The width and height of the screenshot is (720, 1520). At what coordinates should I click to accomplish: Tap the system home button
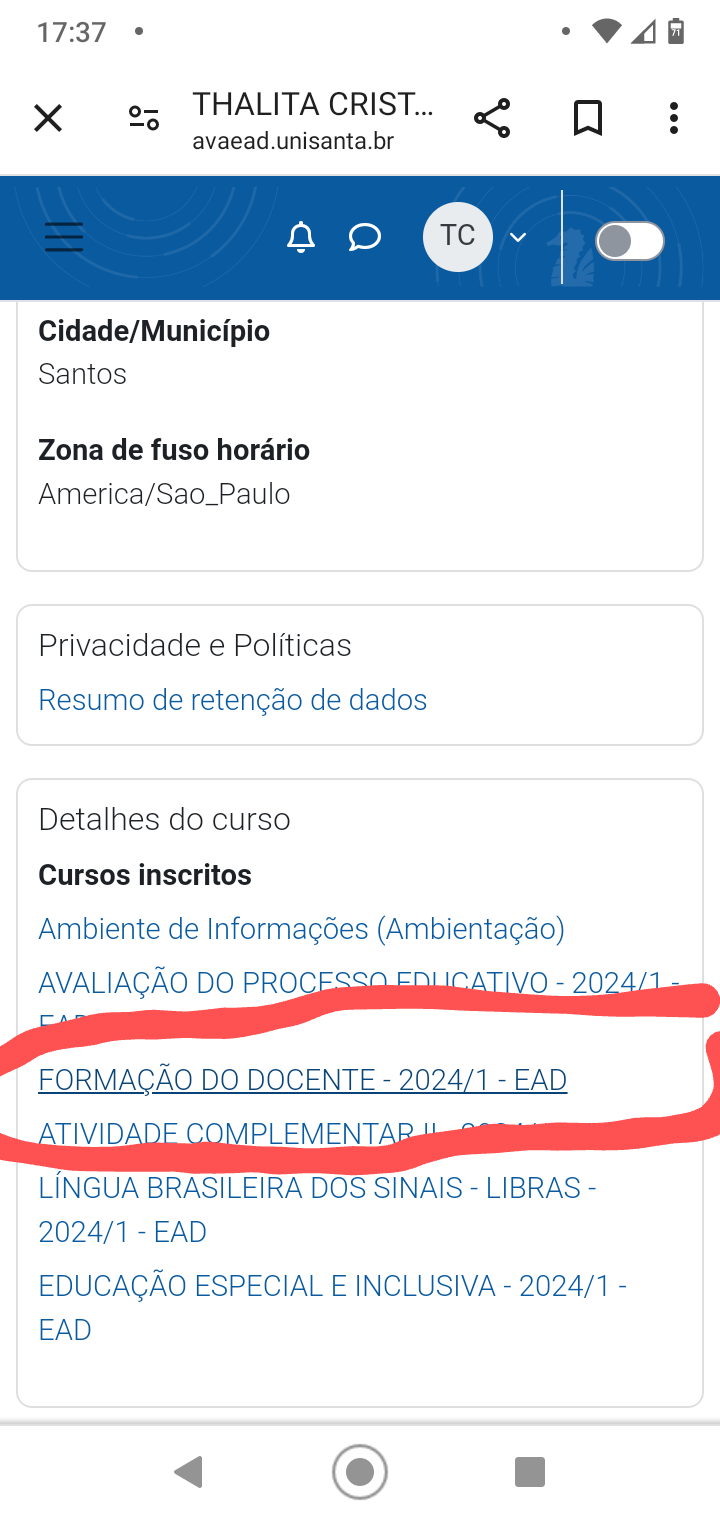coord(360,1472)
